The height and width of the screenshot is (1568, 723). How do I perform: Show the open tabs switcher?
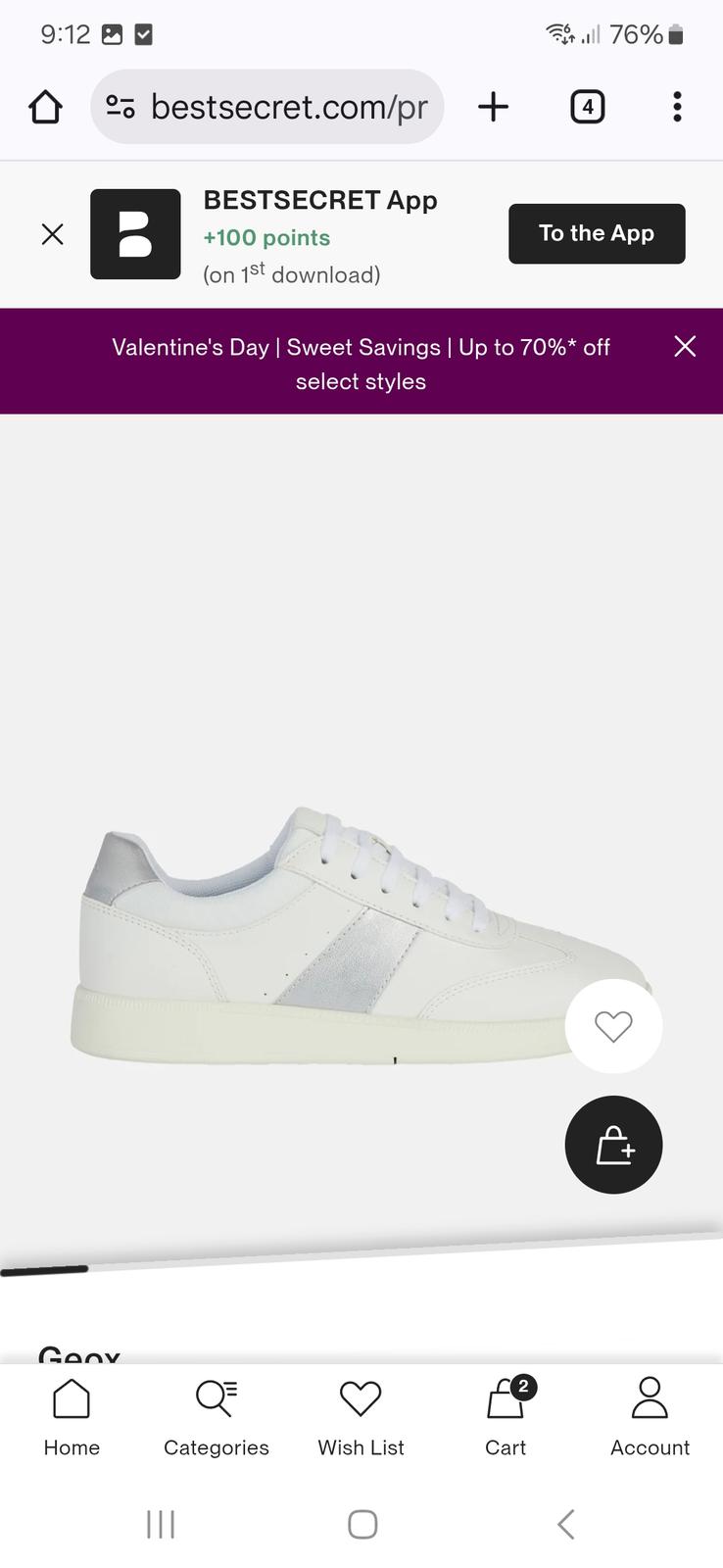(x=587, y=107)
